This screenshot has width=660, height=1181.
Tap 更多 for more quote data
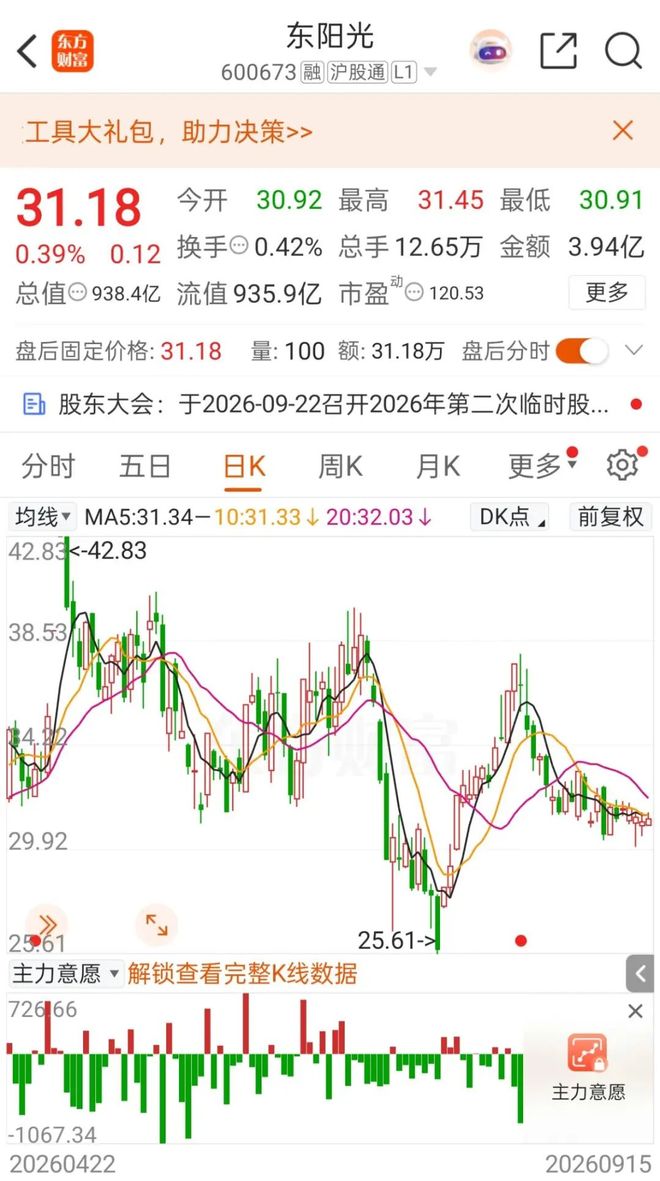pos(607,292)
